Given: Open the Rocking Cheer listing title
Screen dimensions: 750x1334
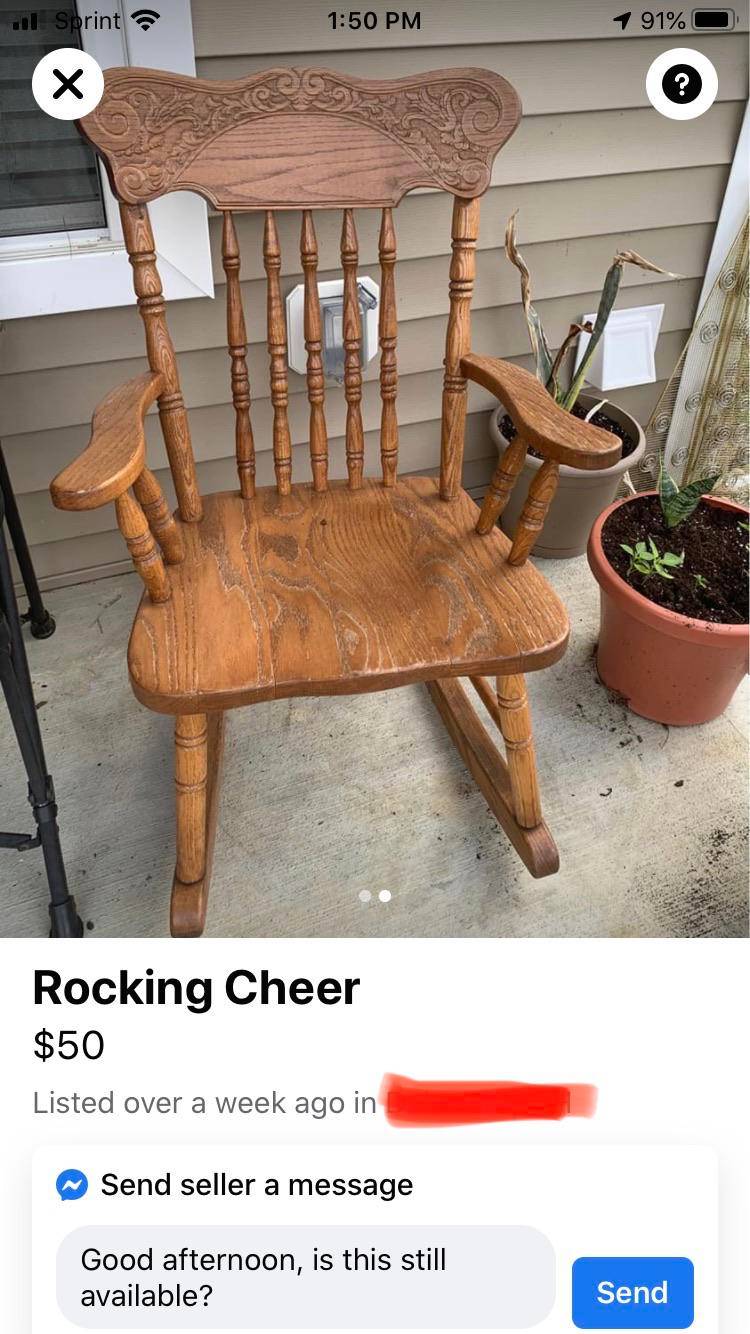Looking at the screenshot, I should [196, 988].
